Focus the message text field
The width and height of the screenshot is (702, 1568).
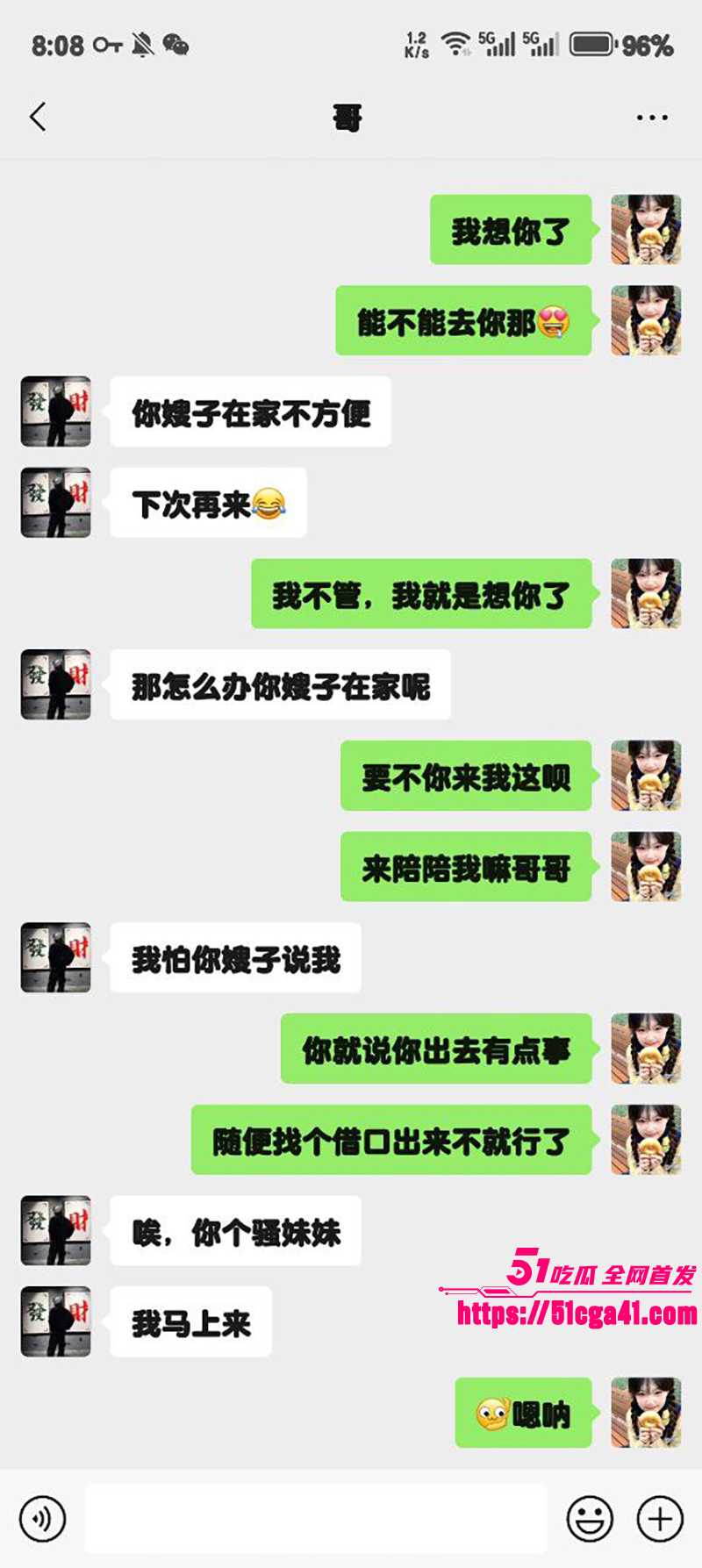316,1518
